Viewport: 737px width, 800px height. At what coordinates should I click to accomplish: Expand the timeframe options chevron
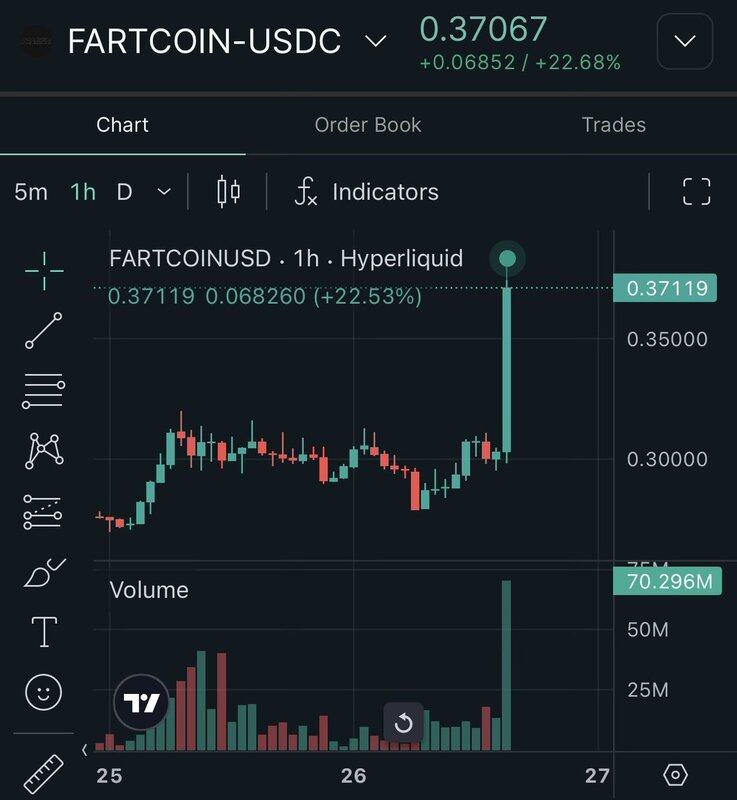pyautogui.click(x=165, y=192)
